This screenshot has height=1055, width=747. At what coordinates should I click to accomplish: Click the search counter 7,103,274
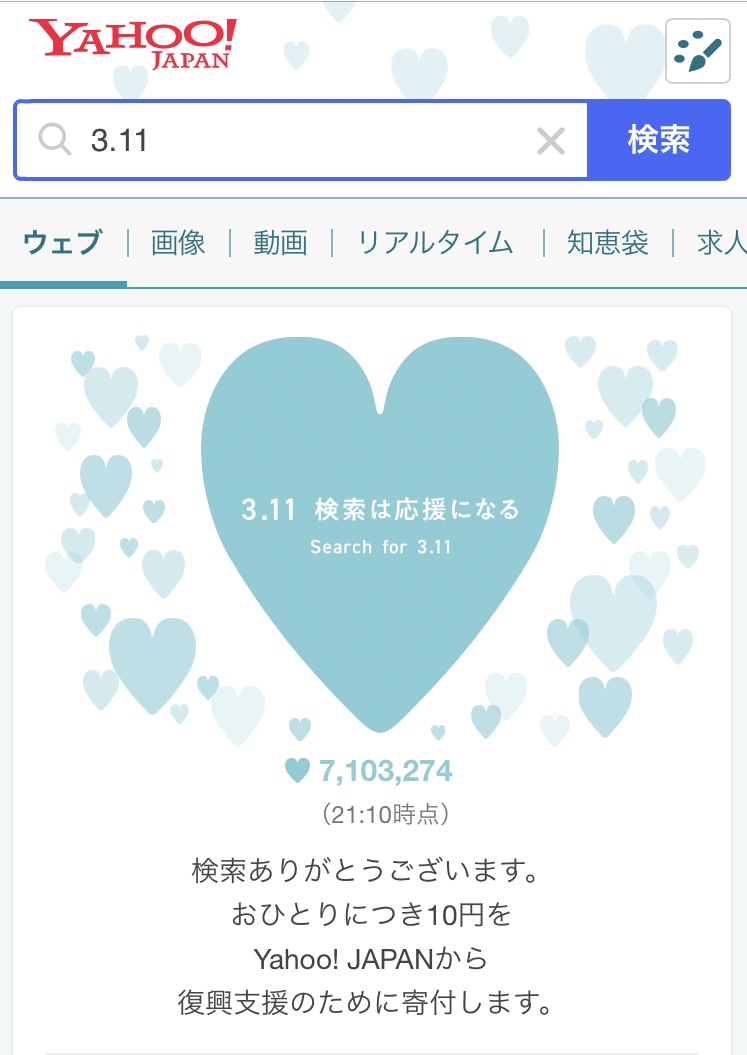coord(387,771)
